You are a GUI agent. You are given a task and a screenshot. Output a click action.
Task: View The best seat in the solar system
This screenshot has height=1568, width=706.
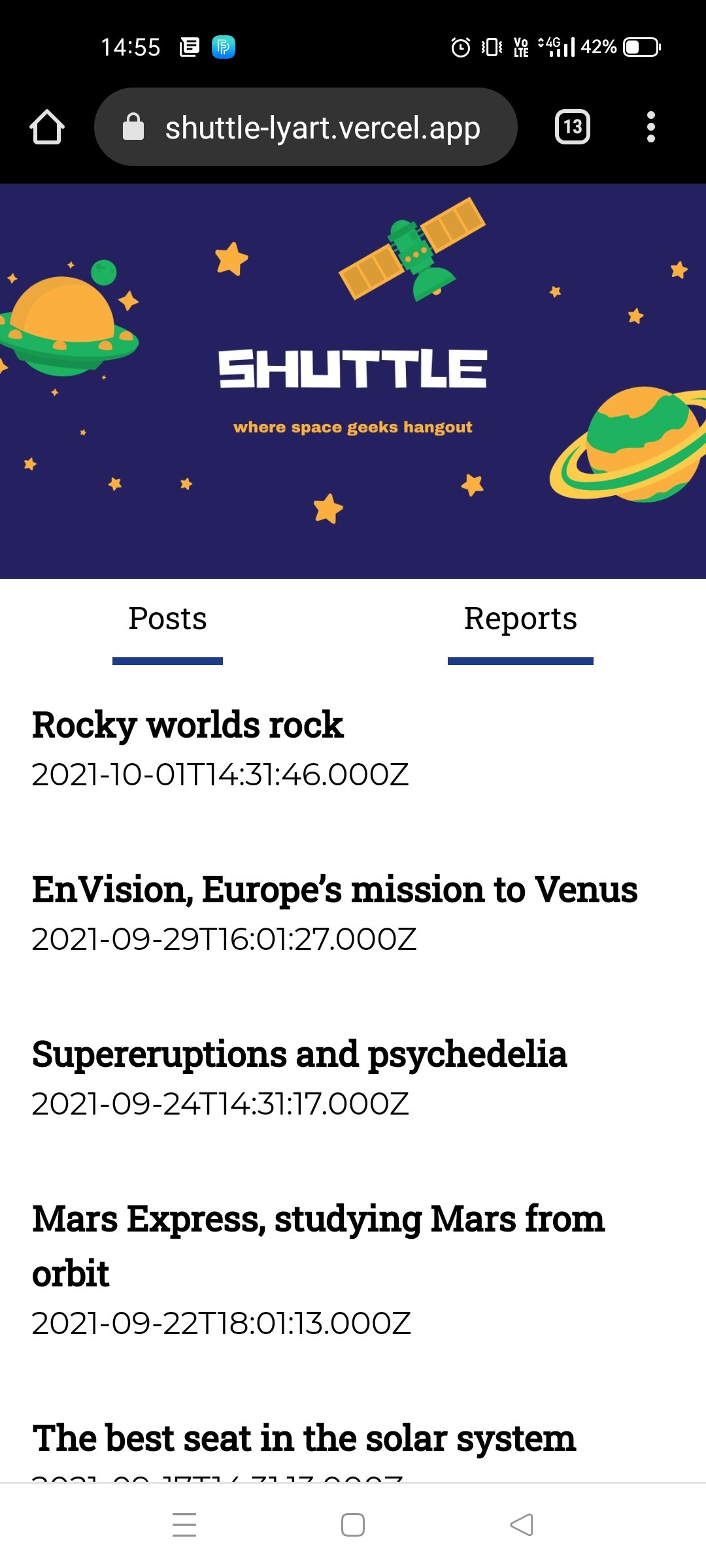coord(304,1439)
